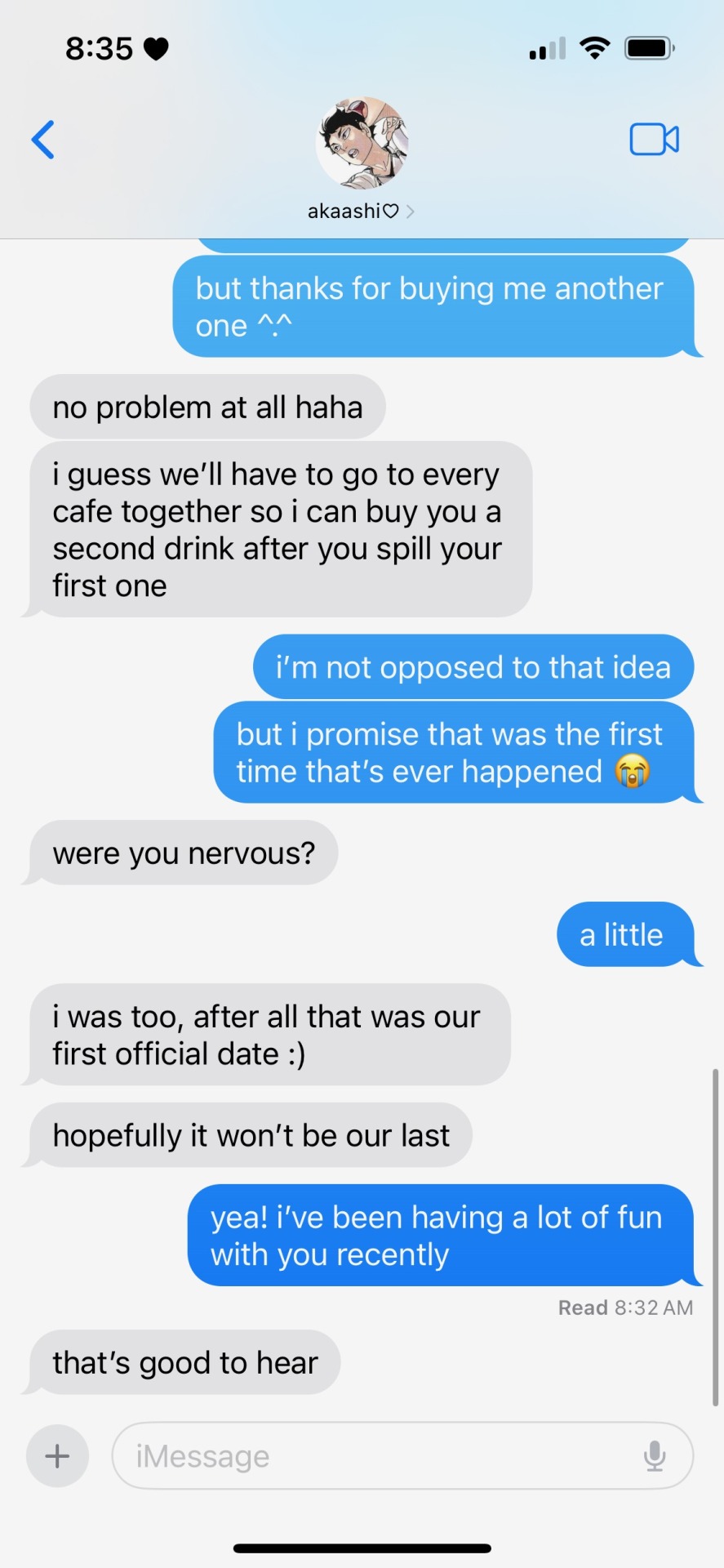Start a FaceTime video call
724x1568 pixels.
point(654,140)
